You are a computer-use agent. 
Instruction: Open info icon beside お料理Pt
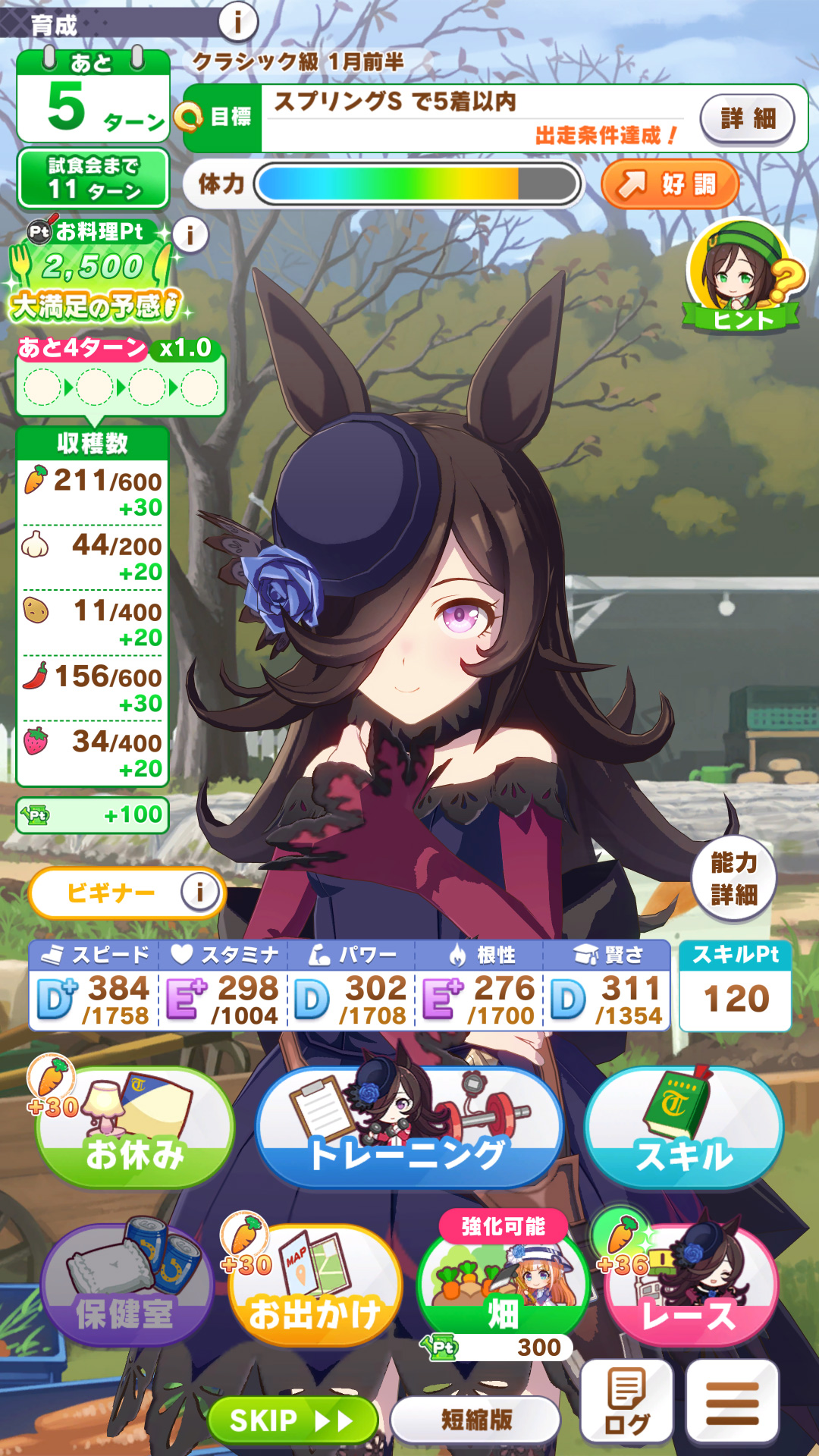pyautogui.click(x=190, y=235)
